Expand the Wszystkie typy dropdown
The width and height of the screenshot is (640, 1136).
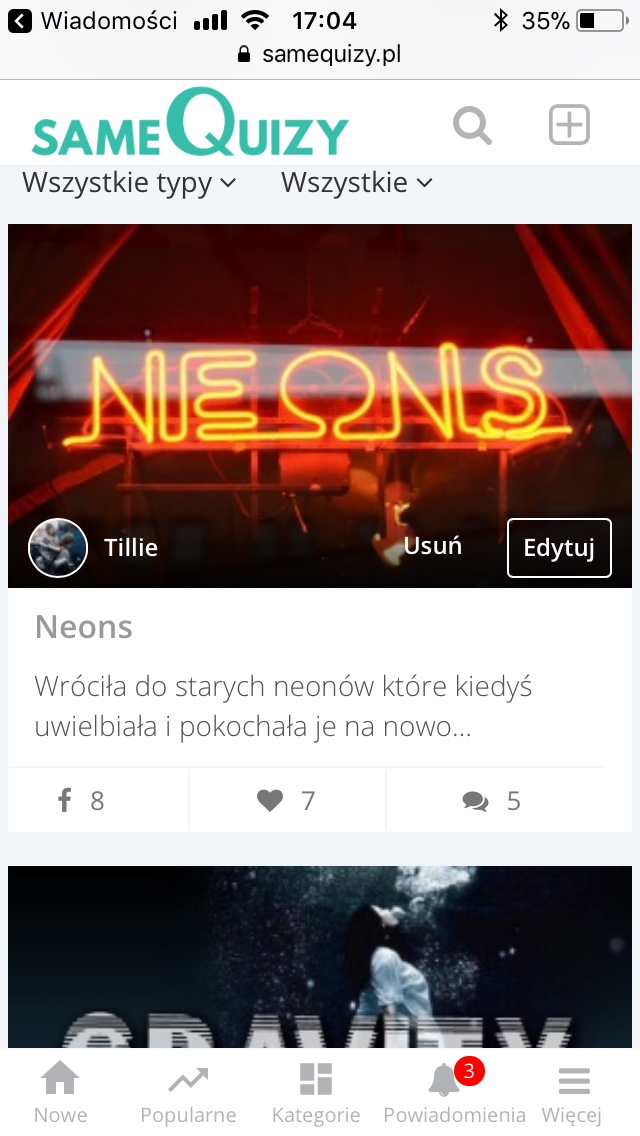coord(129,183)
